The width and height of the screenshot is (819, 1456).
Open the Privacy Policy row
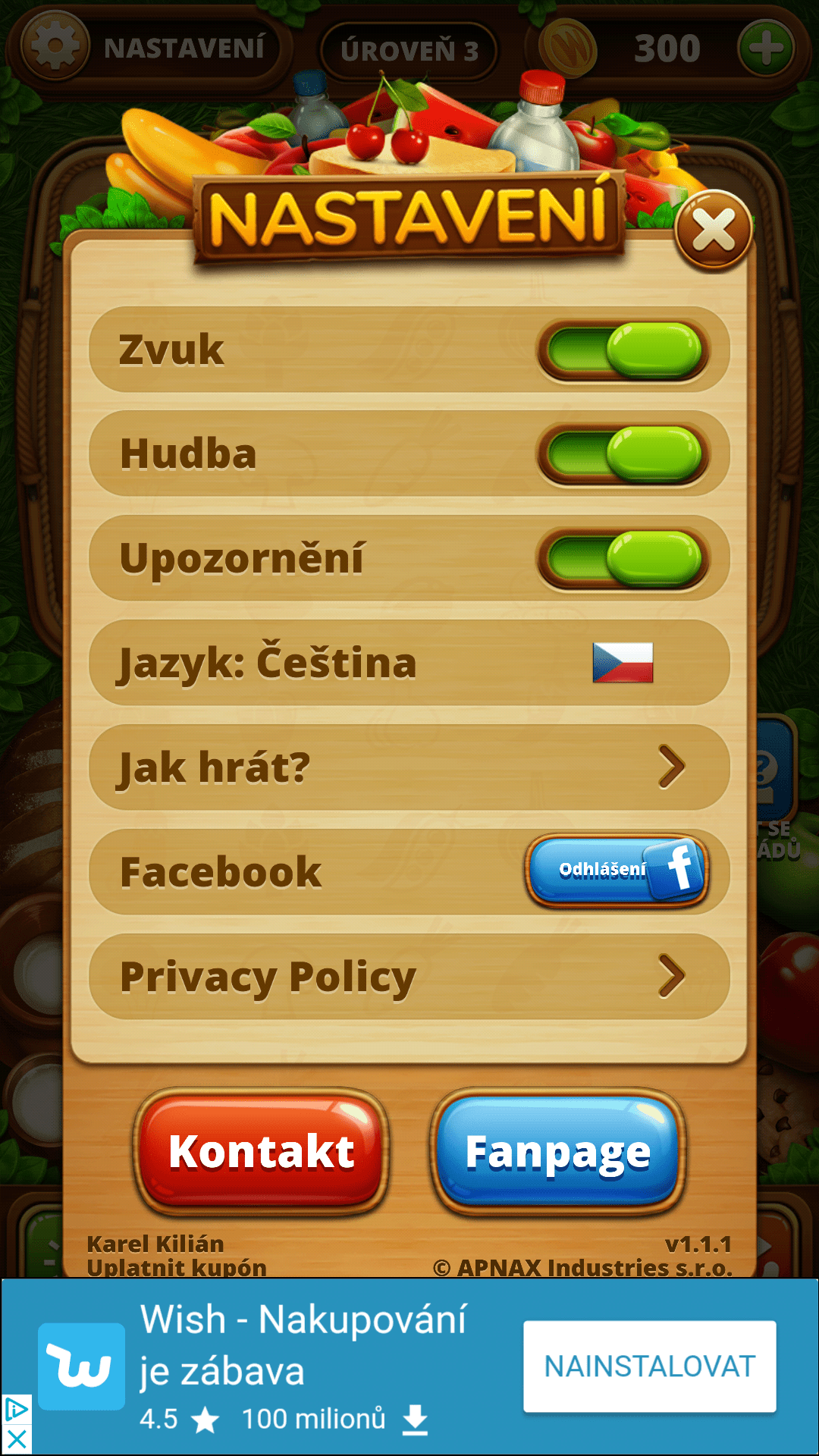click(x=409, y=976)
